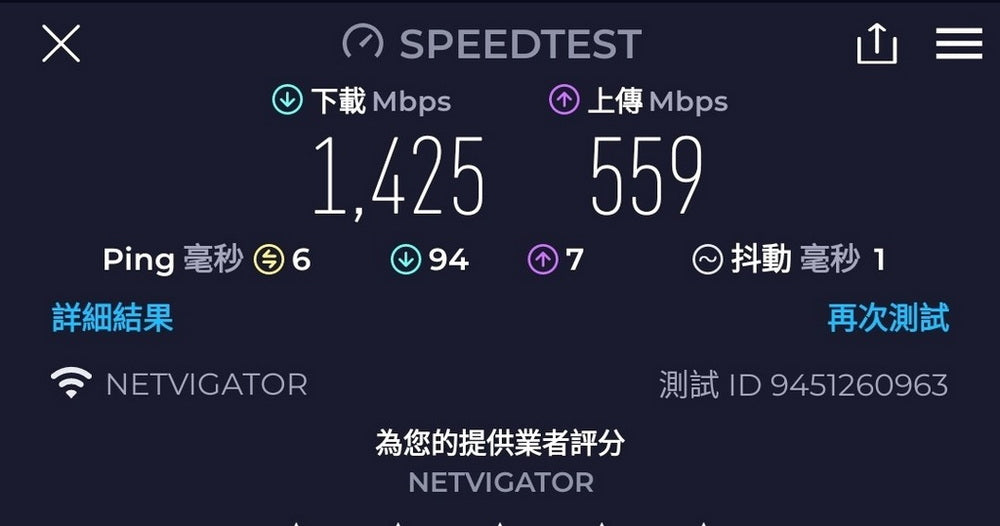
Task: Share the speed test result
Action: [x=877, y=44]
